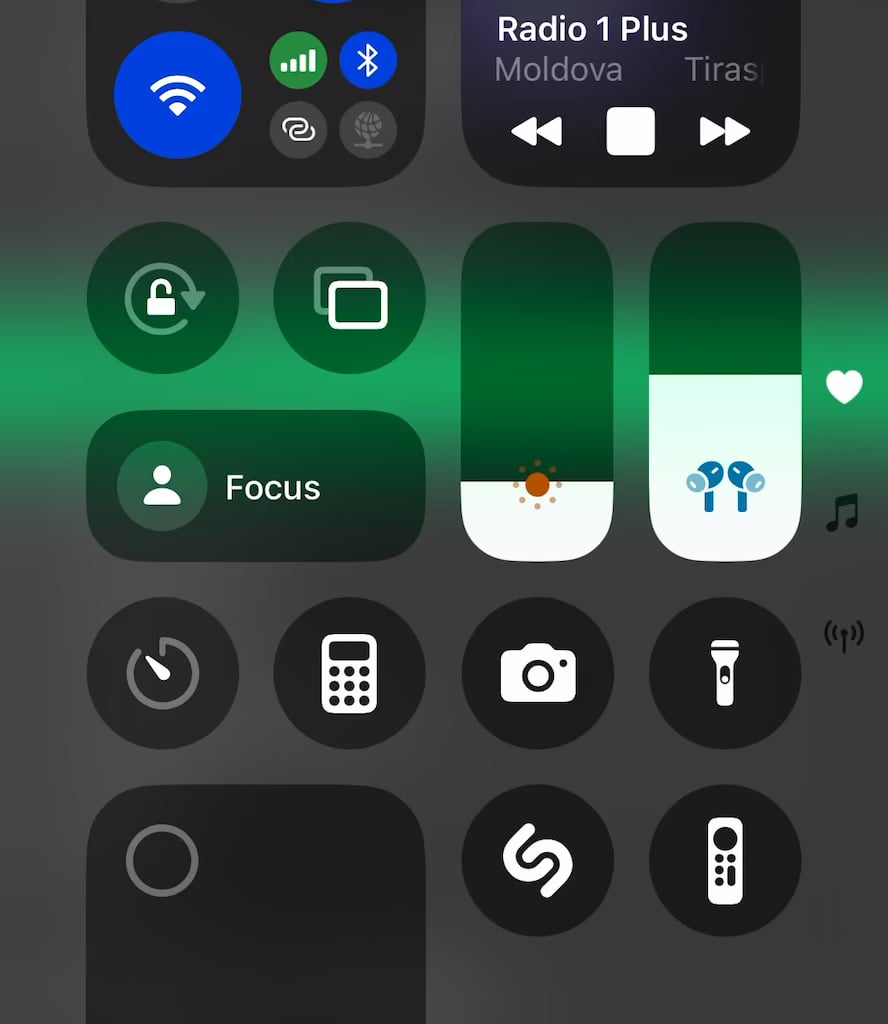Toggle cellular data off

(298, 61)
